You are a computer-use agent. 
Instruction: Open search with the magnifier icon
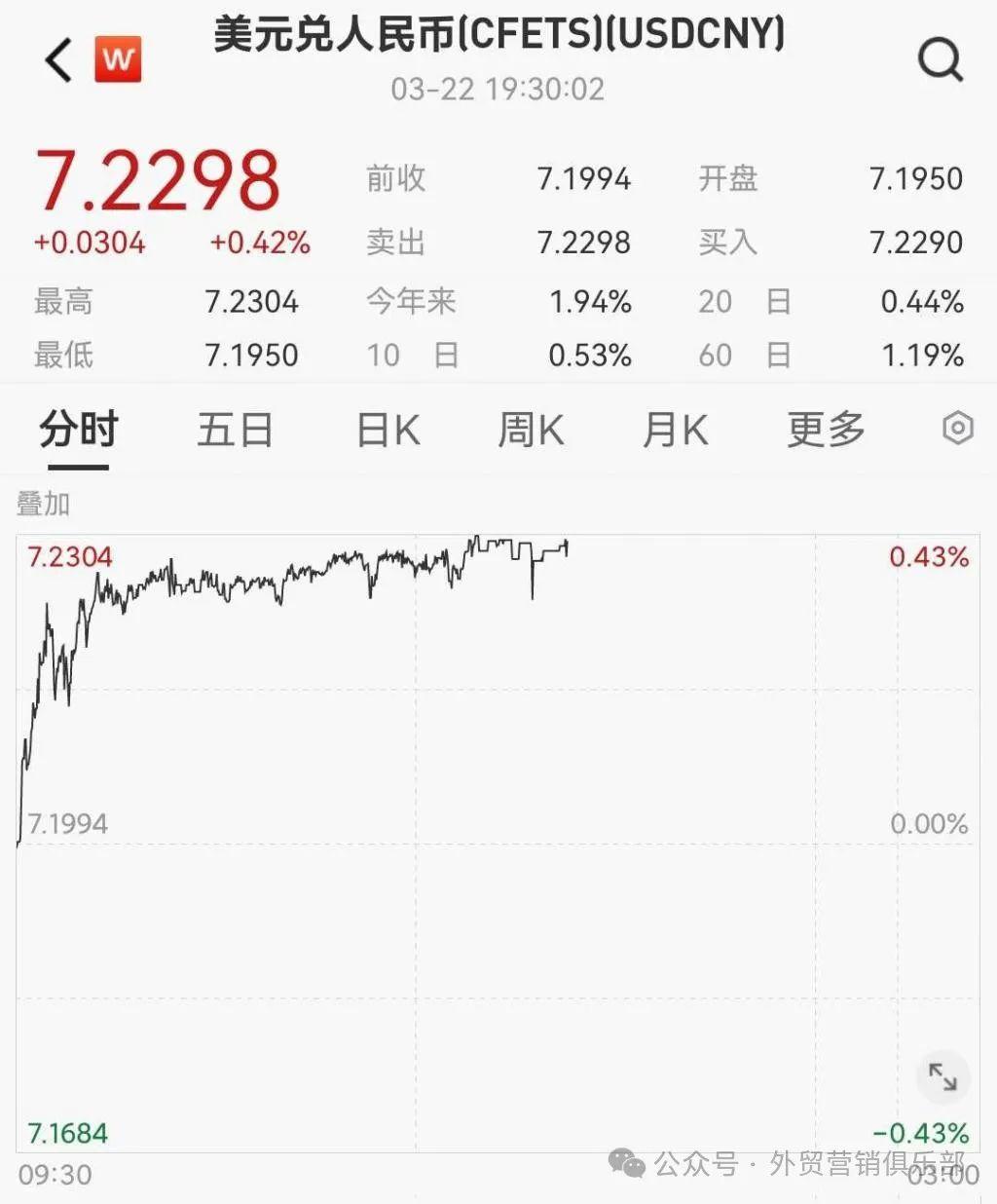point(938,58)
